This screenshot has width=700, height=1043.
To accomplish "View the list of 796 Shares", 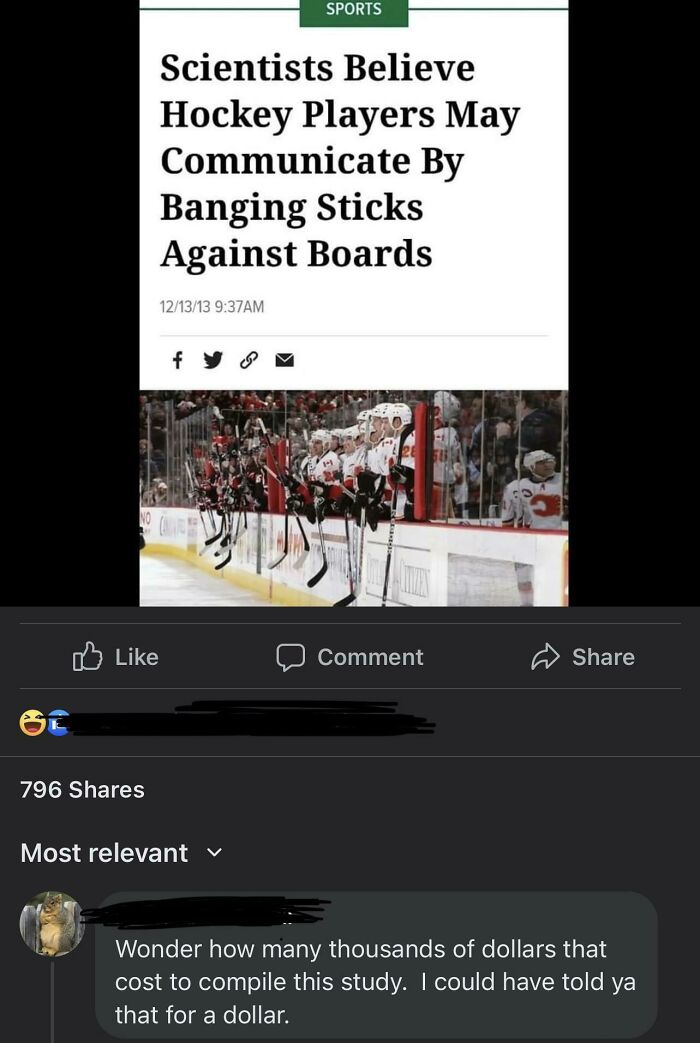I will click(82, 790).
